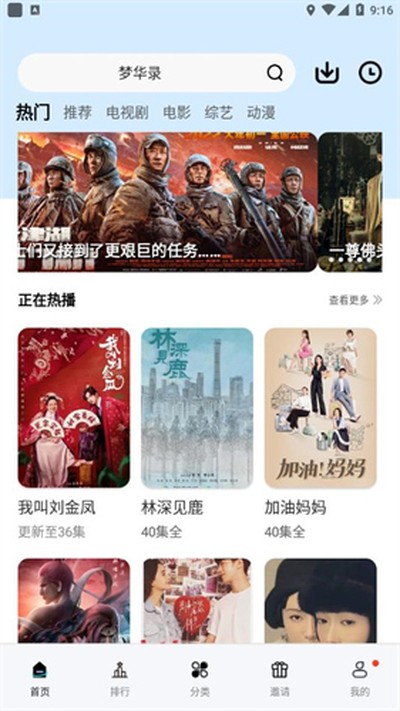
Task: Select the 电影 tab
Action: [x=177, y=112]
